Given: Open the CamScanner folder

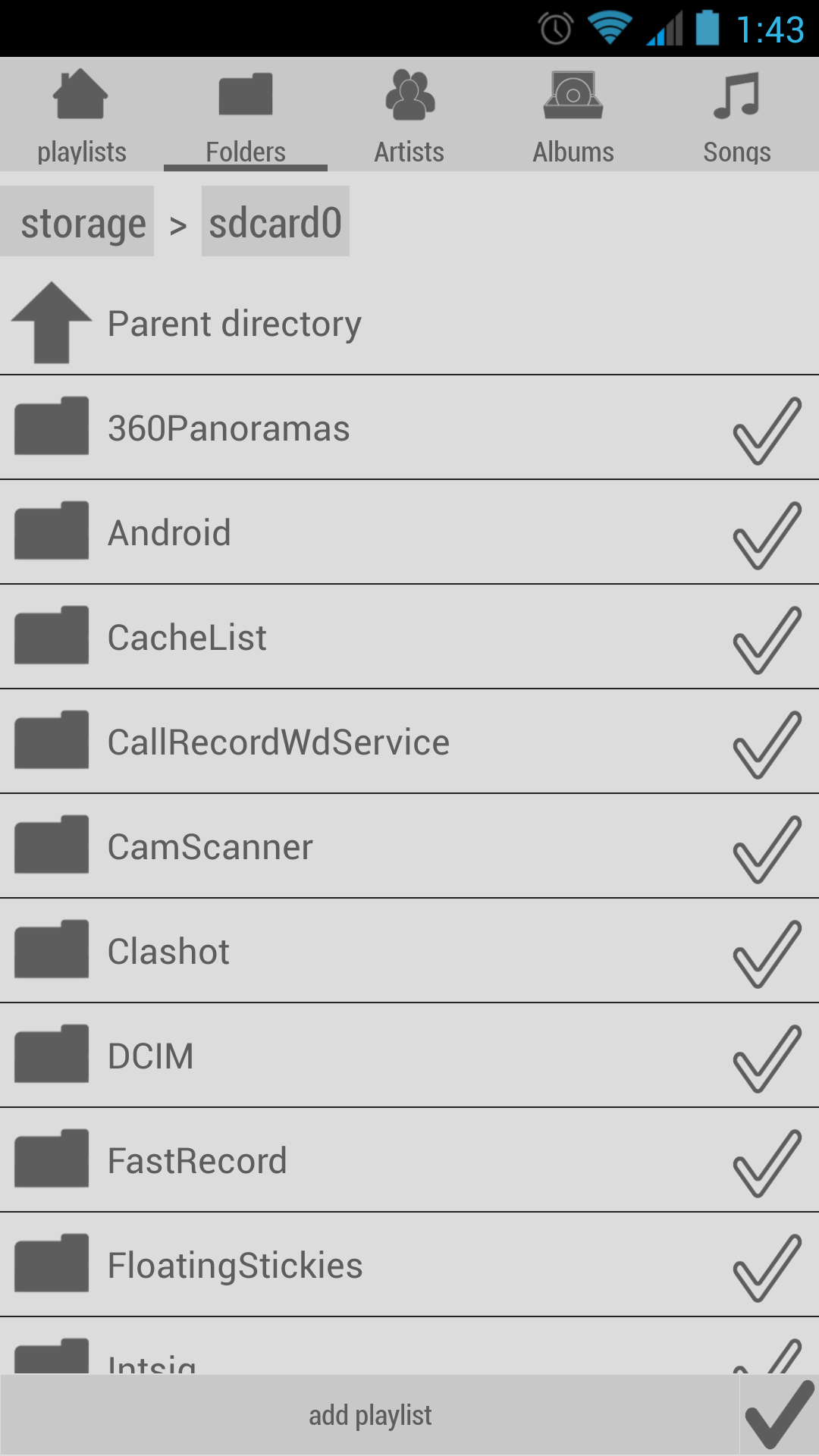Looking at the screenshot, I should point(210,847).
